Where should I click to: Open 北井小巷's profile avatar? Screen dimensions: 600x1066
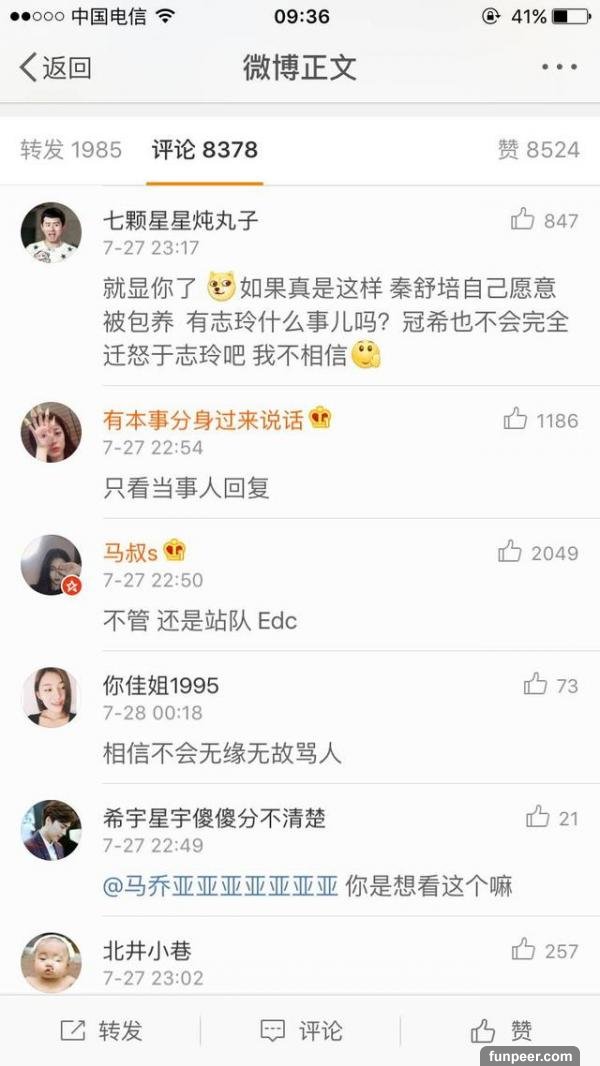point(51,961)
